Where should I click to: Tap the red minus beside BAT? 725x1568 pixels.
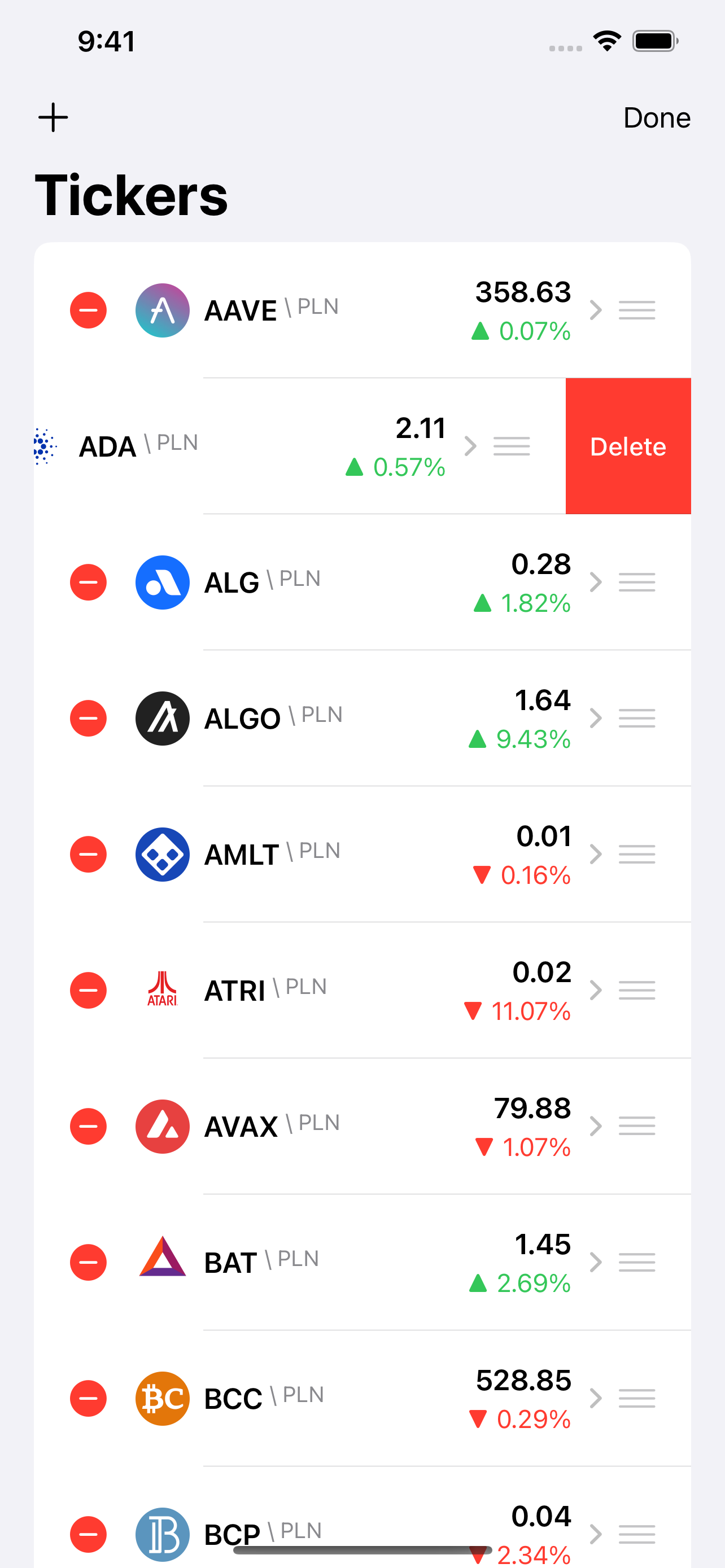coord(88,1263)
